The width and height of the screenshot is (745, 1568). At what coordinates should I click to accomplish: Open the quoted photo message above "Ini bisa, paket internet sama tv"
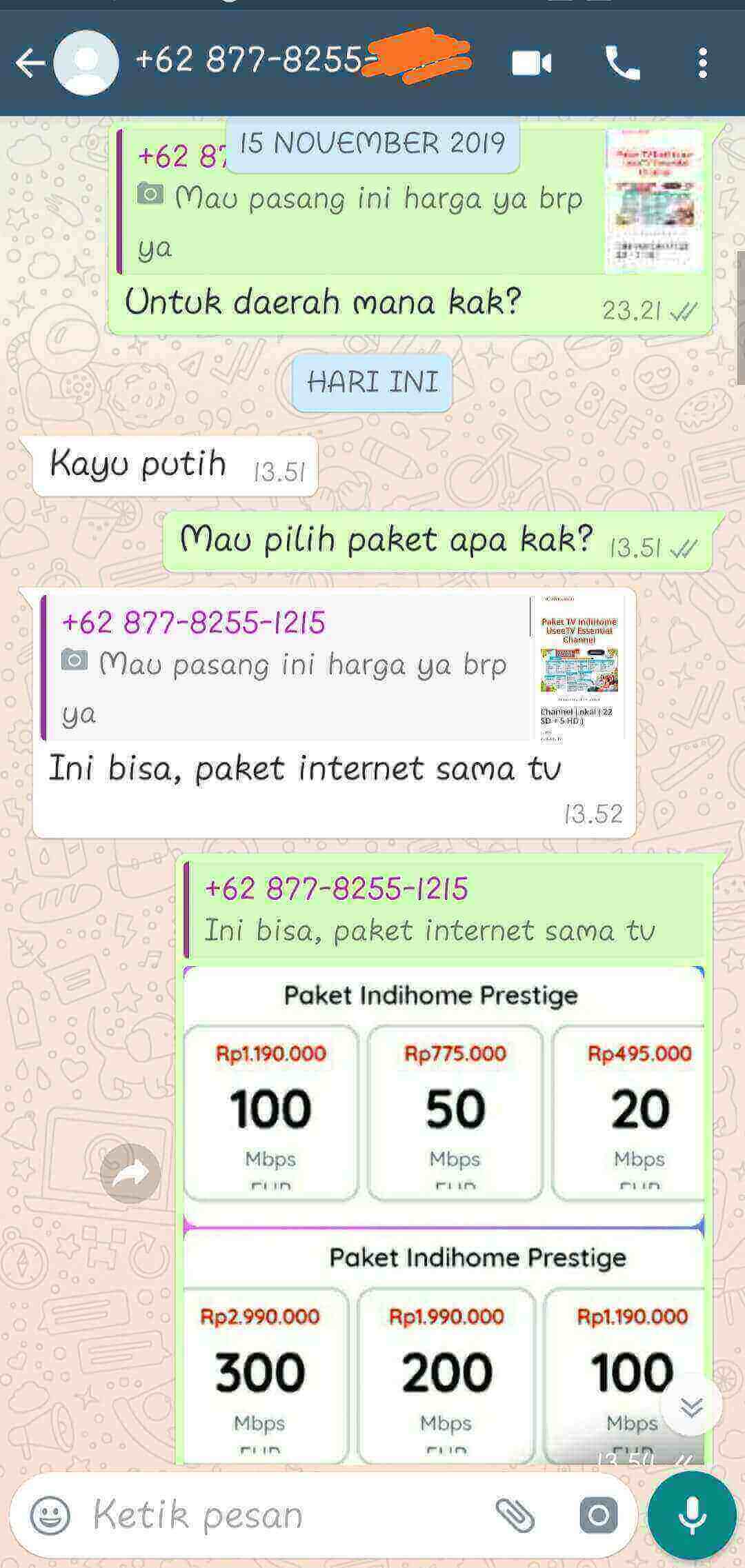pyautogui.click(x=334, y=667)
